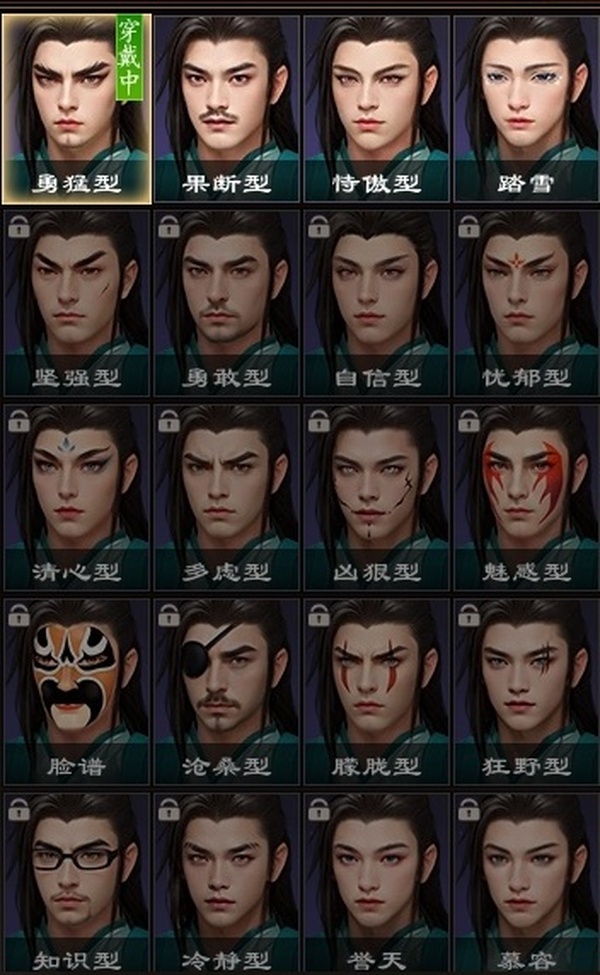Select the 踏雪 face style

click(526, 107)
